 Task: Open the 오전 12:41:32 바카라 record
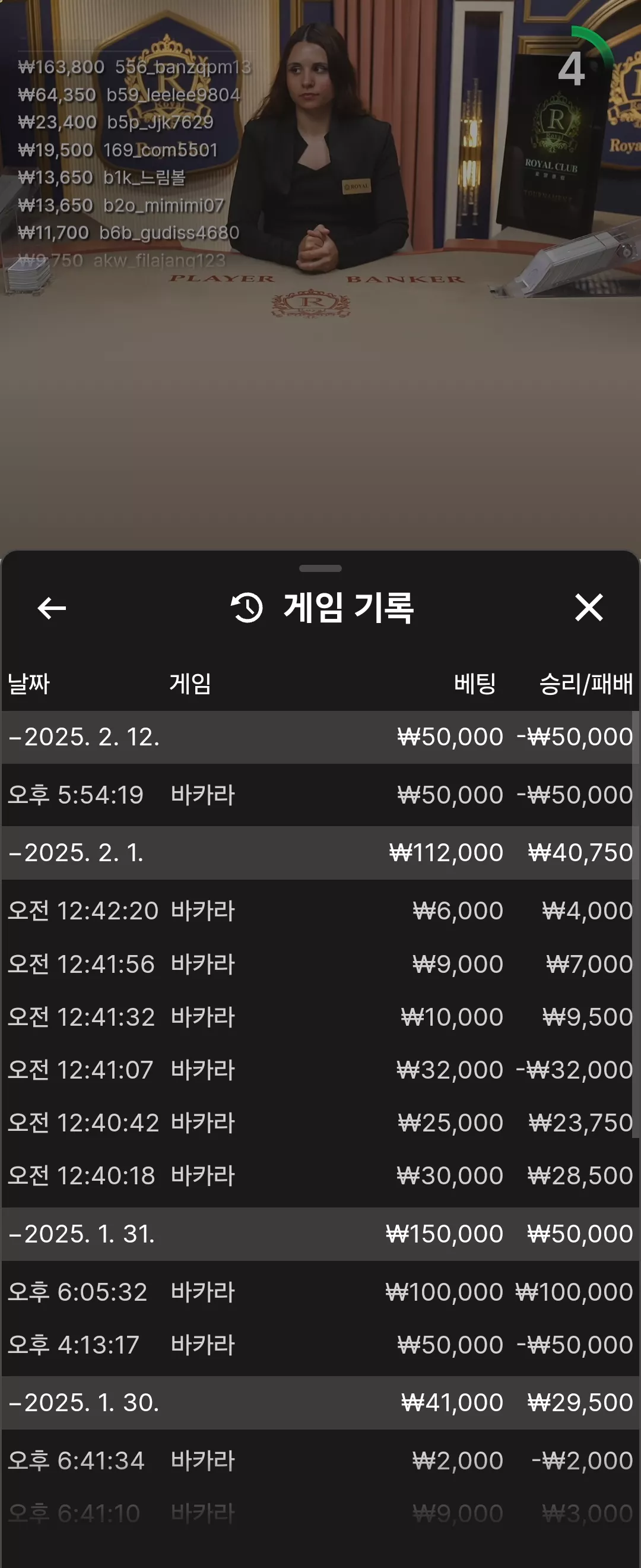click(320, 1017)
